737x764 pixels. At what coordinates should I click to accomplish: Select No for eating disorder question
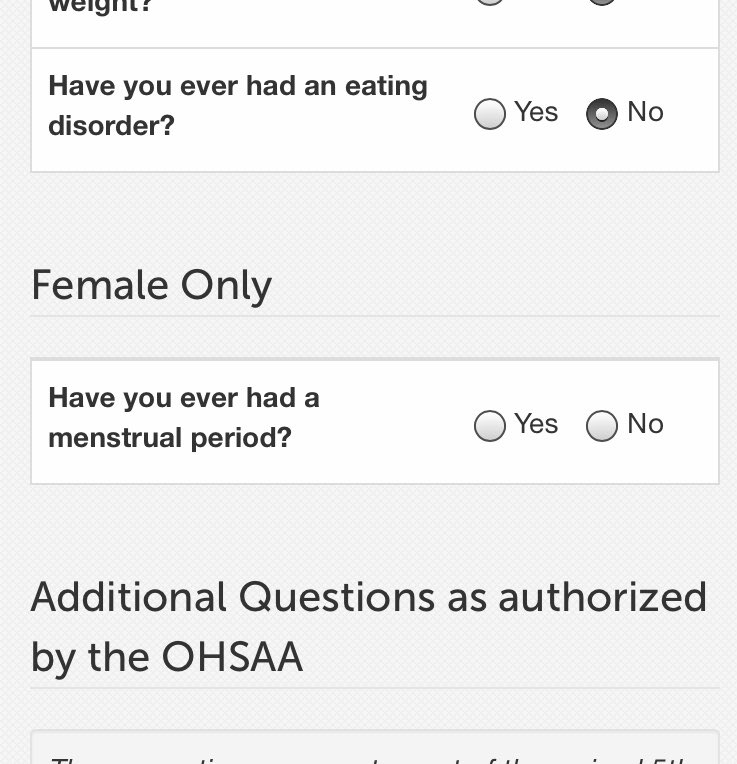point(602,114)
